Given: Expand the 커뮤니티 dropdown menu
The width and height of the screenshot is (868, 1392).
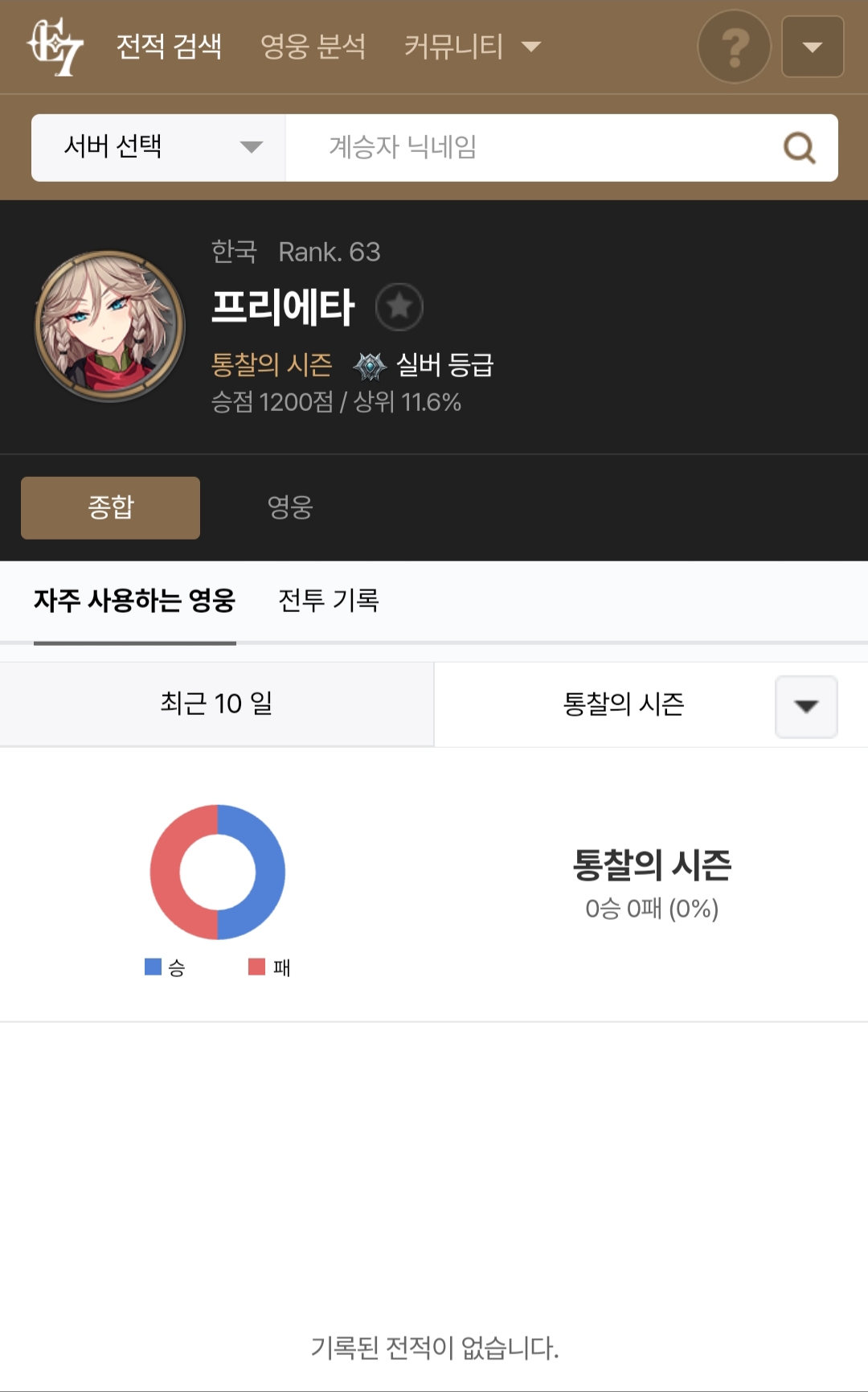Looking at the screenshot, I should coord(473,47).
